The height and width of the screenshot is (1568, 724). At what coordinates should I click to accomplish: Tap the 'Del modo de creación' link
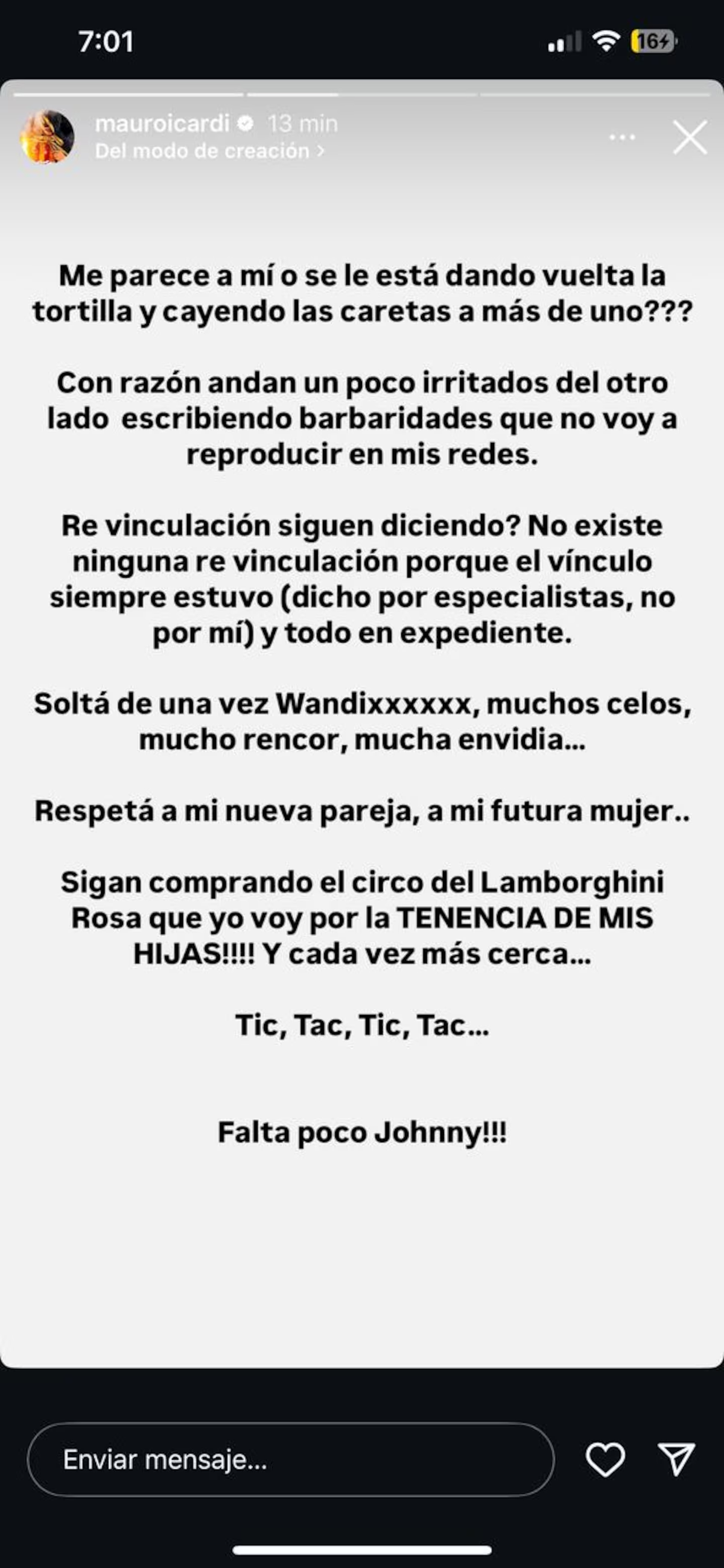209,151
